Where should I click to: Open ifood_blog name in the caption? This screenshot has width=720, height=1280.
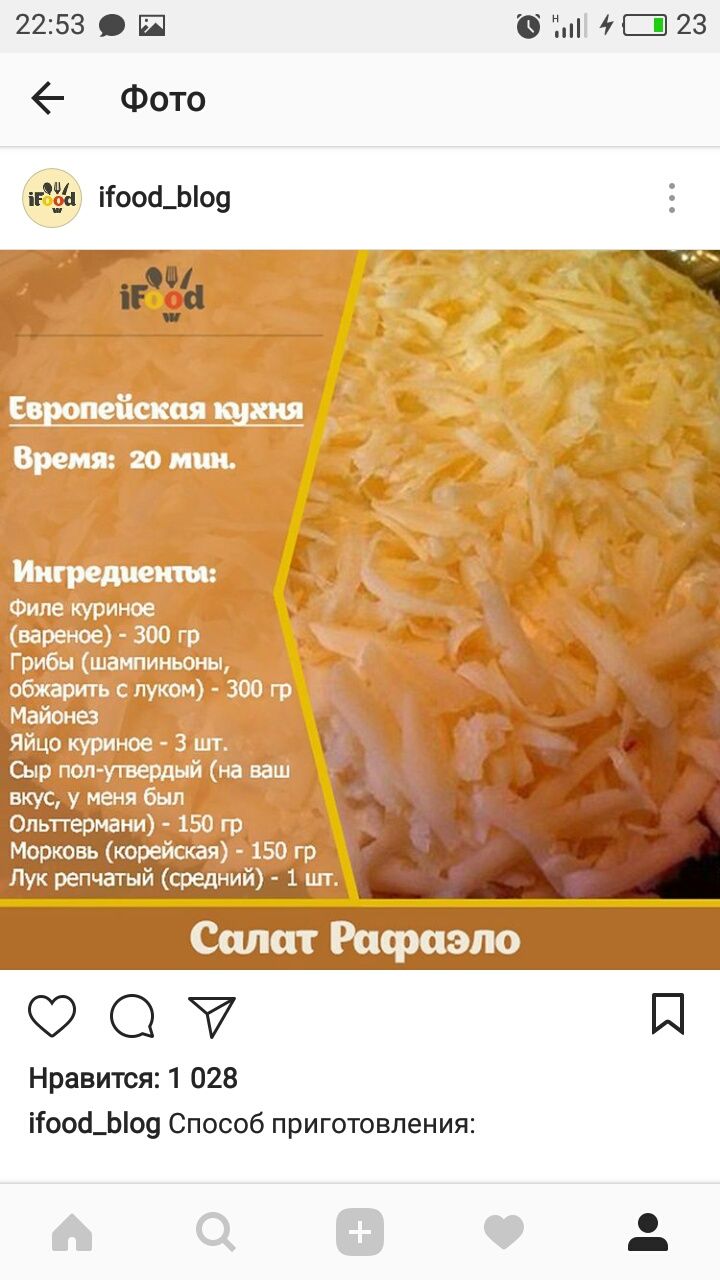pos(94,1124)
